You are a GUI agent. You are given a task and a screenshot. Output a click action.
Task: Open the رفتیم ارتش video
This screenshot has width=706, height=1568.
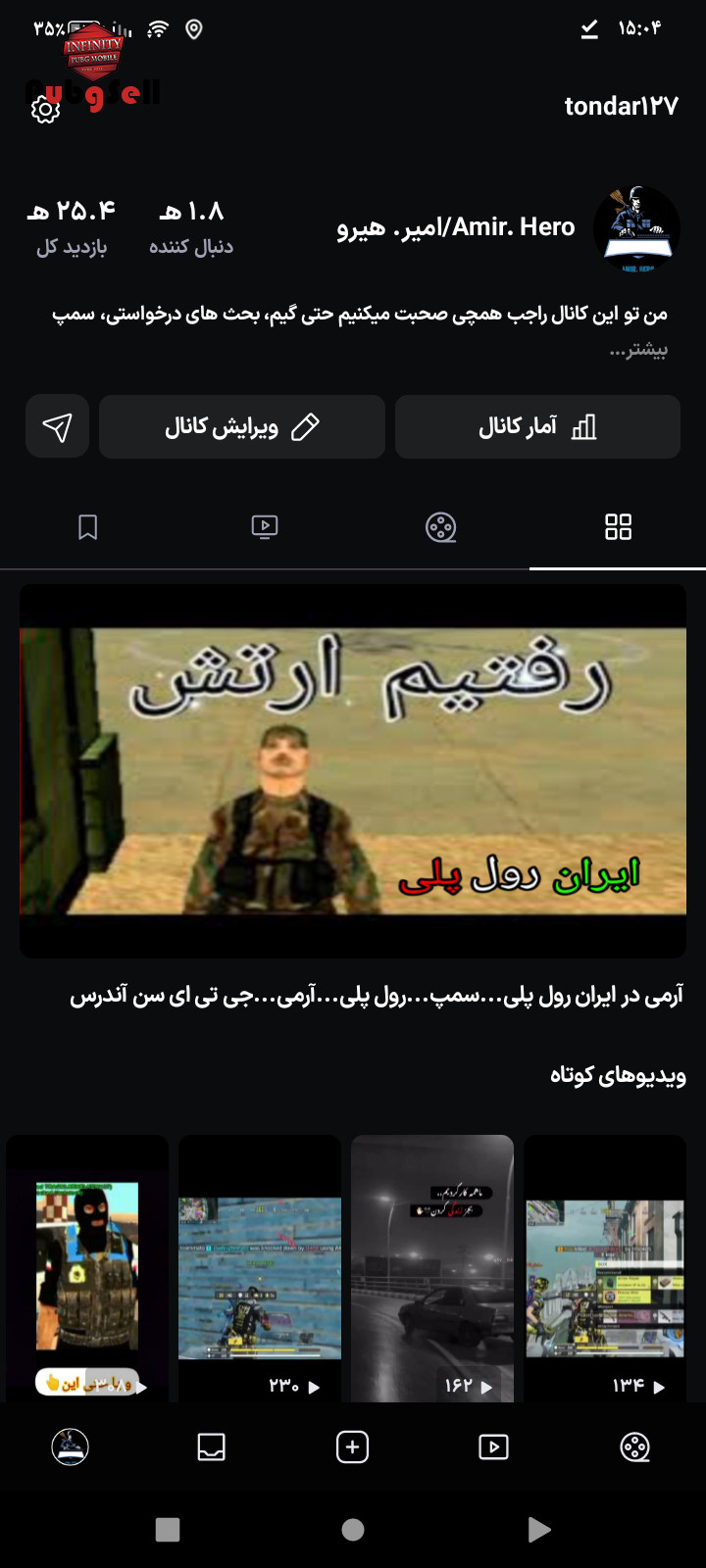353,771
